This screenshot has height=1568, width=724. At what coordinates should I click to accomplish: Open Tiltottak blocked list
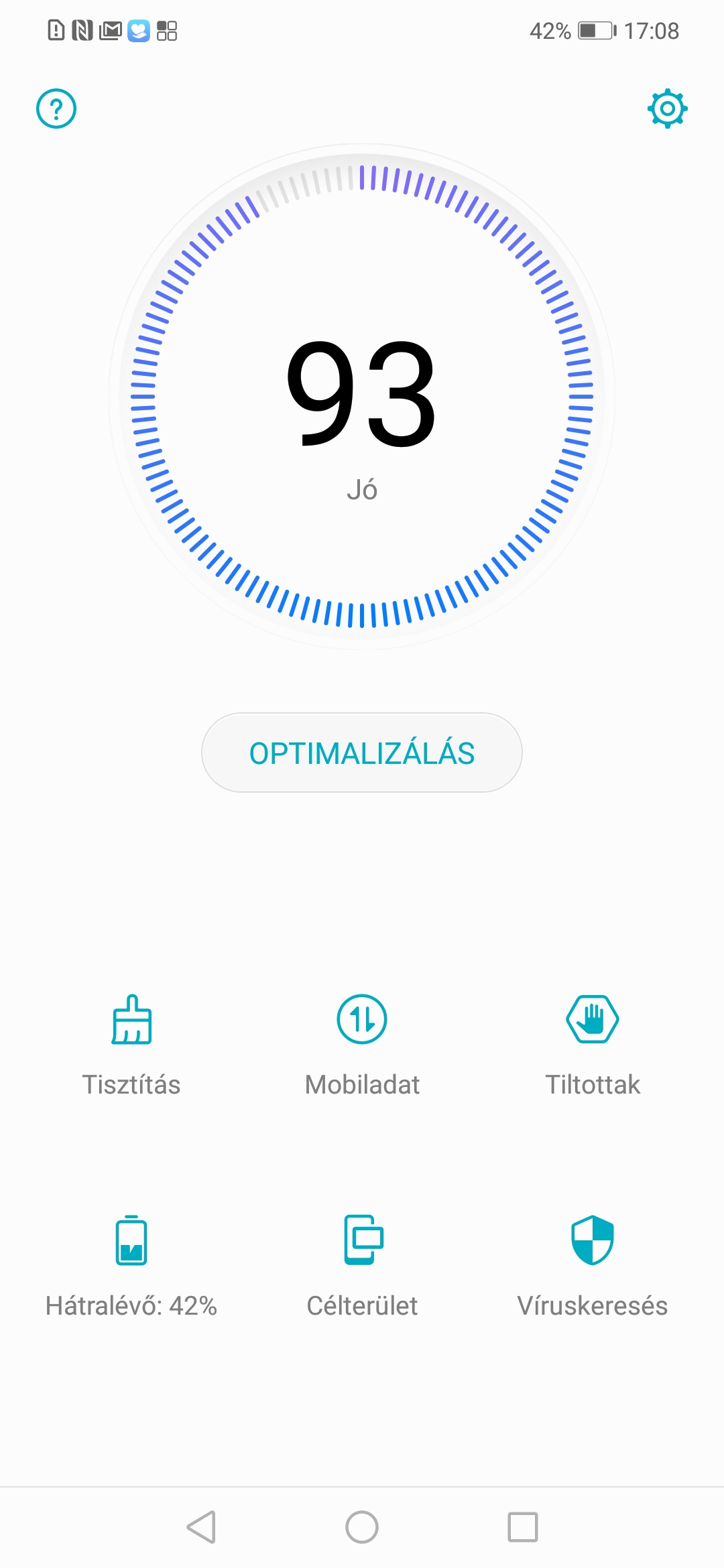(x=593, y=1045)
